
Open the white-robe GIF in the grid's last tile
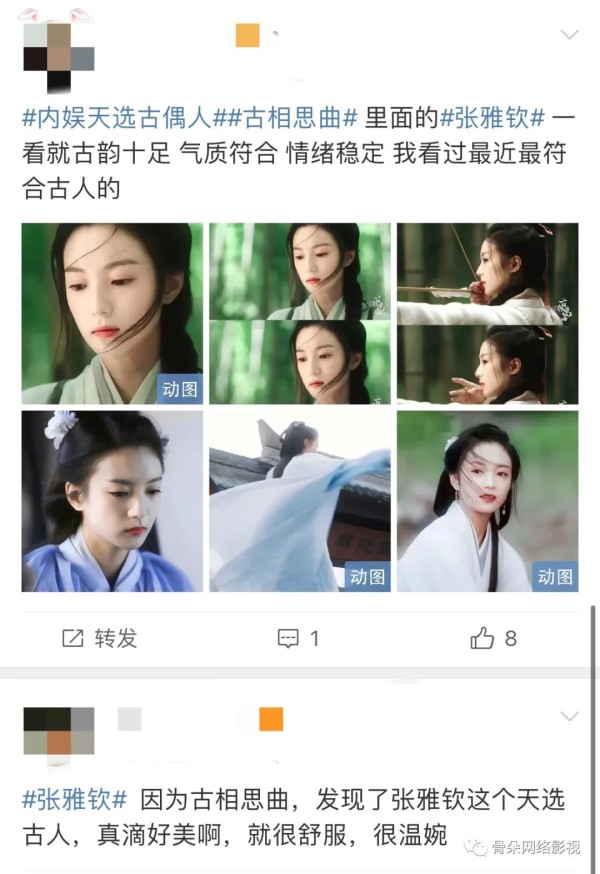pyautogui.click(x=487, y=500)
